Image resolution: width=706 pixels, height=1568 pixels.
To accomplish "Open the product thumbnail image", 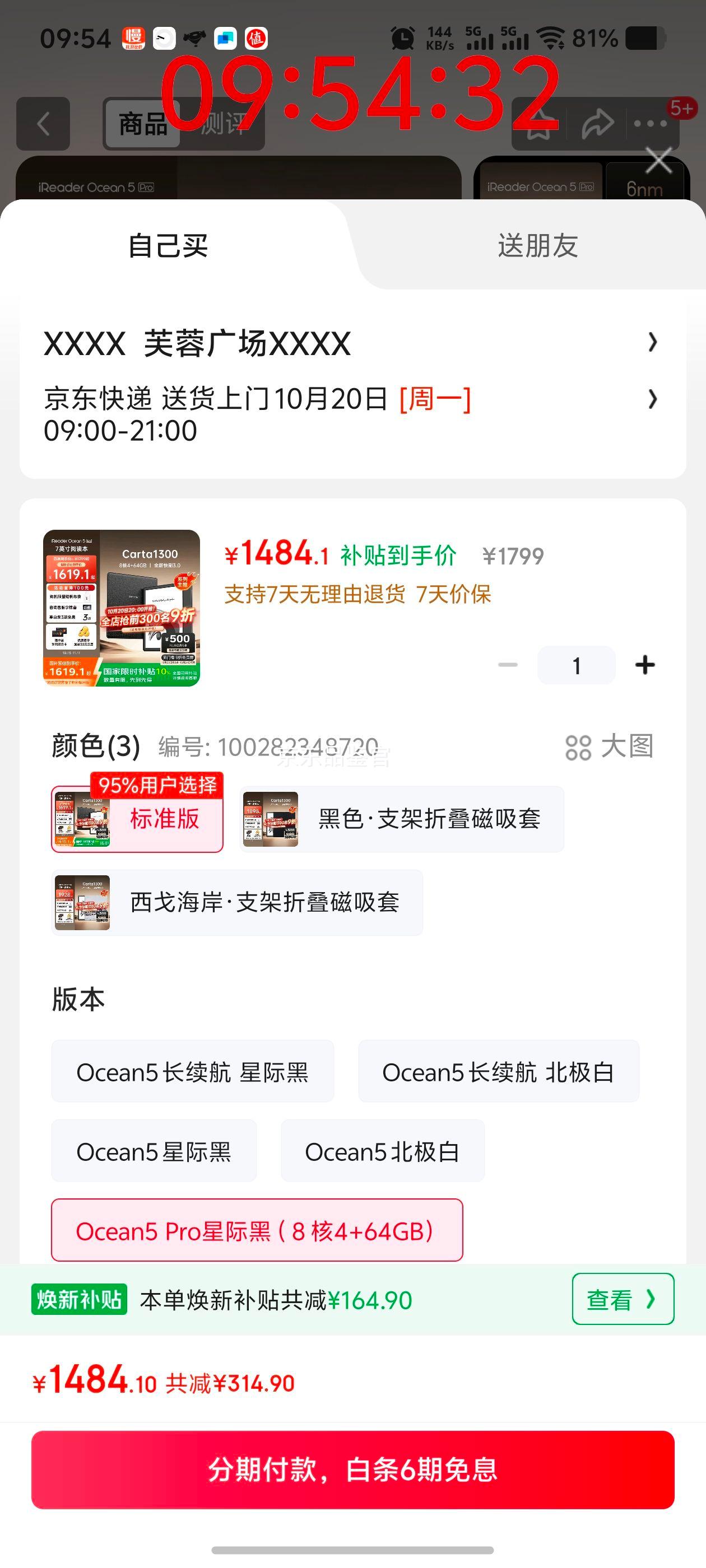I will (122, 608).
